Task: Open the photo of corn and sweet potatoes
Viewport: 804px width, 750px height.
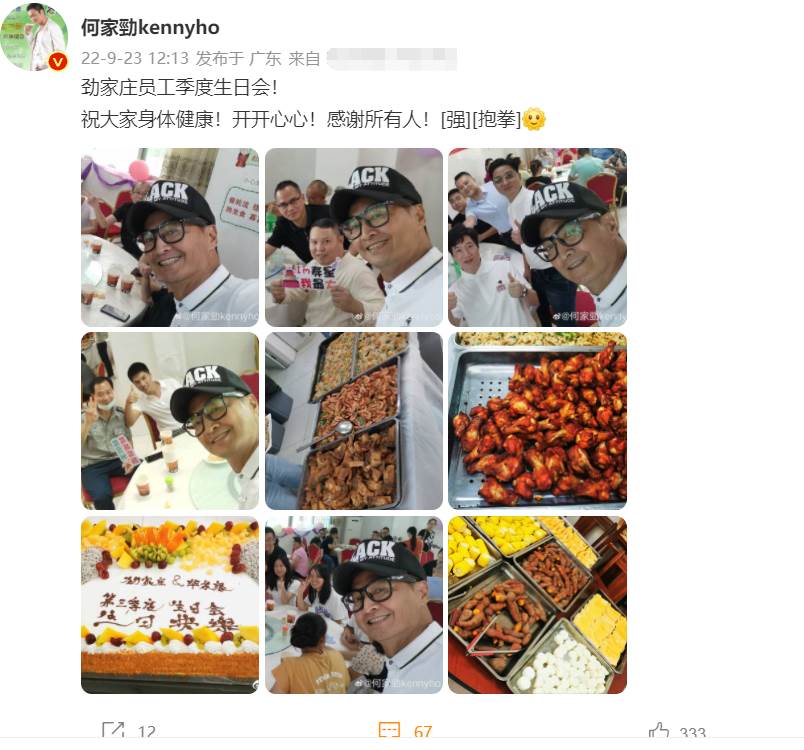Action: 537,605
